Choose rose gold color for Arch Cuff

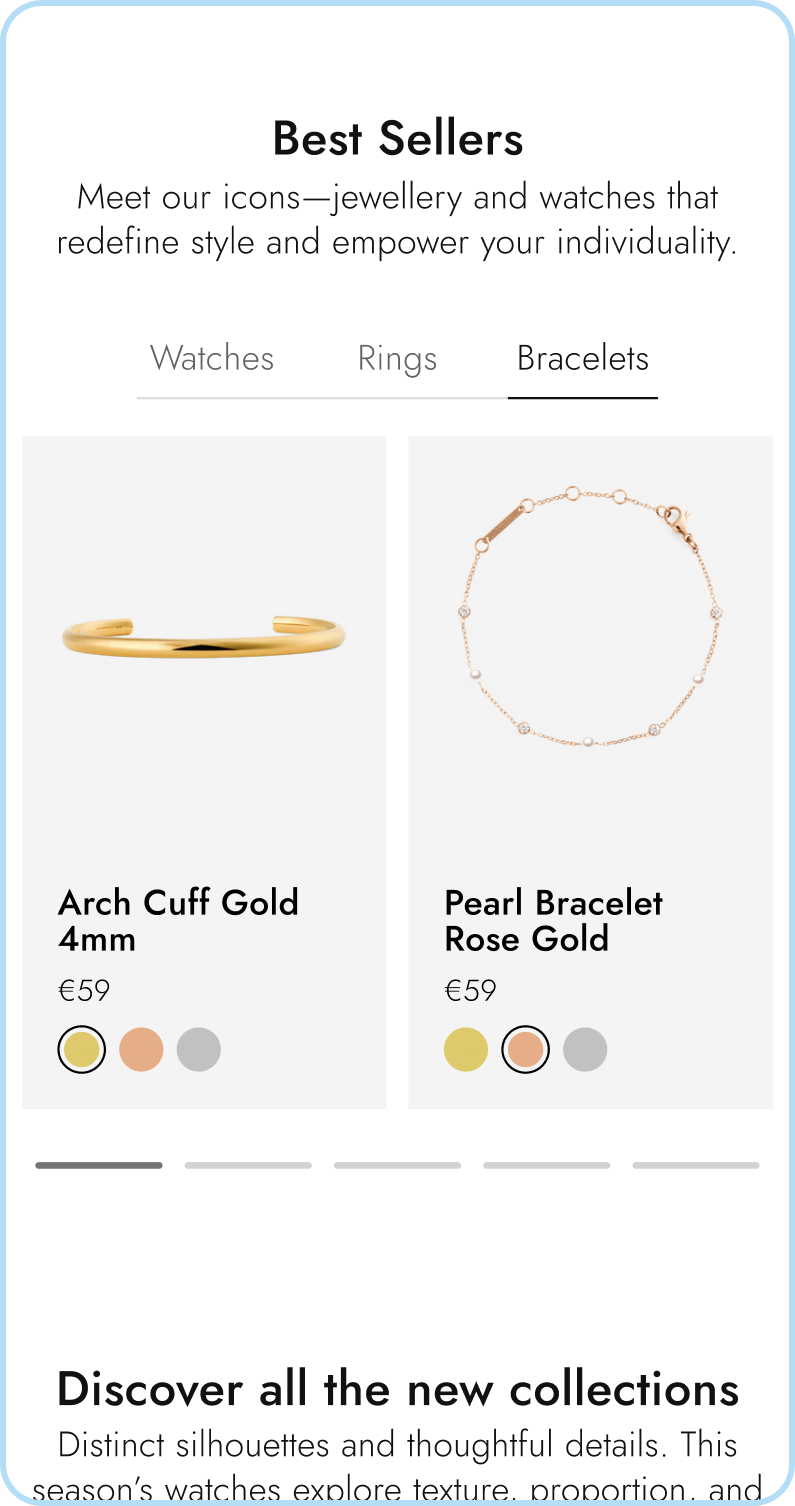click(141, 1050)
